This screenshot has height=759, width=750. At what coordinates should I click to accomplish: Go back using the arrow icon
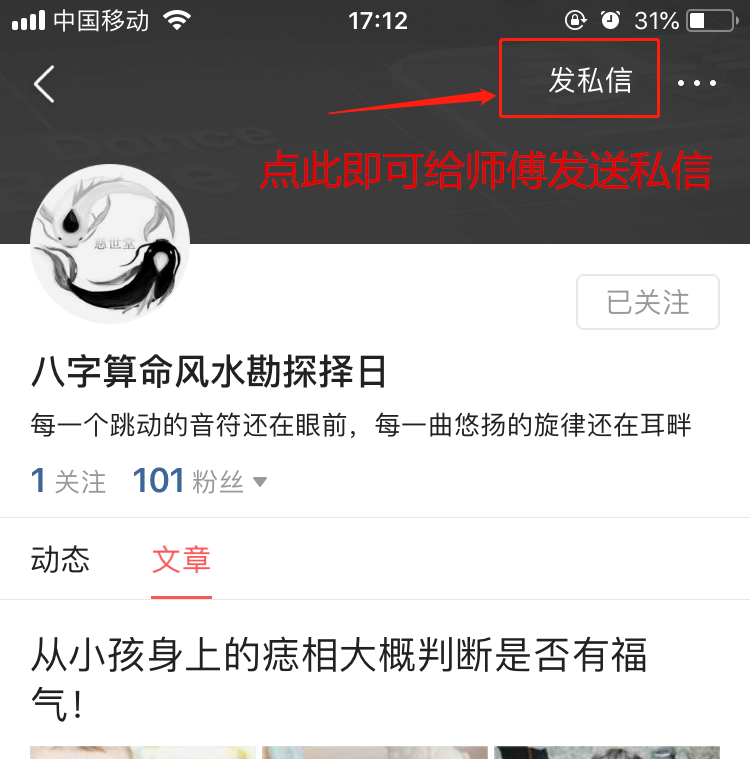(44, 84)
